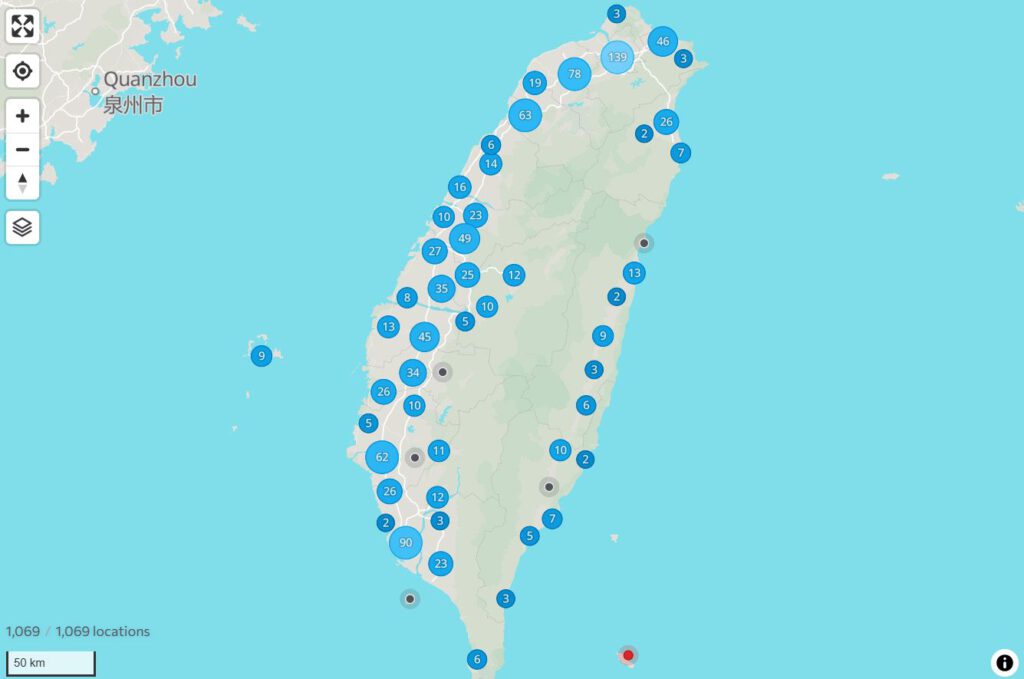1024x679 pixels.
Task: Expand the cluster marked 16
Action: pyautogui.click(x=459, y=186)
